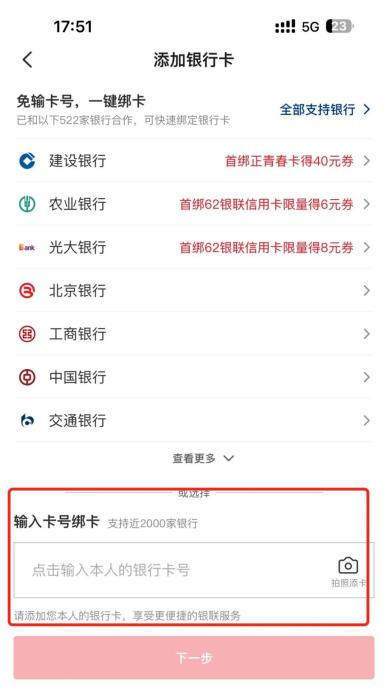Screen dimensions: 388x698
Task: Choose 农业银行 from the bank list
Action: pos(194,204)
